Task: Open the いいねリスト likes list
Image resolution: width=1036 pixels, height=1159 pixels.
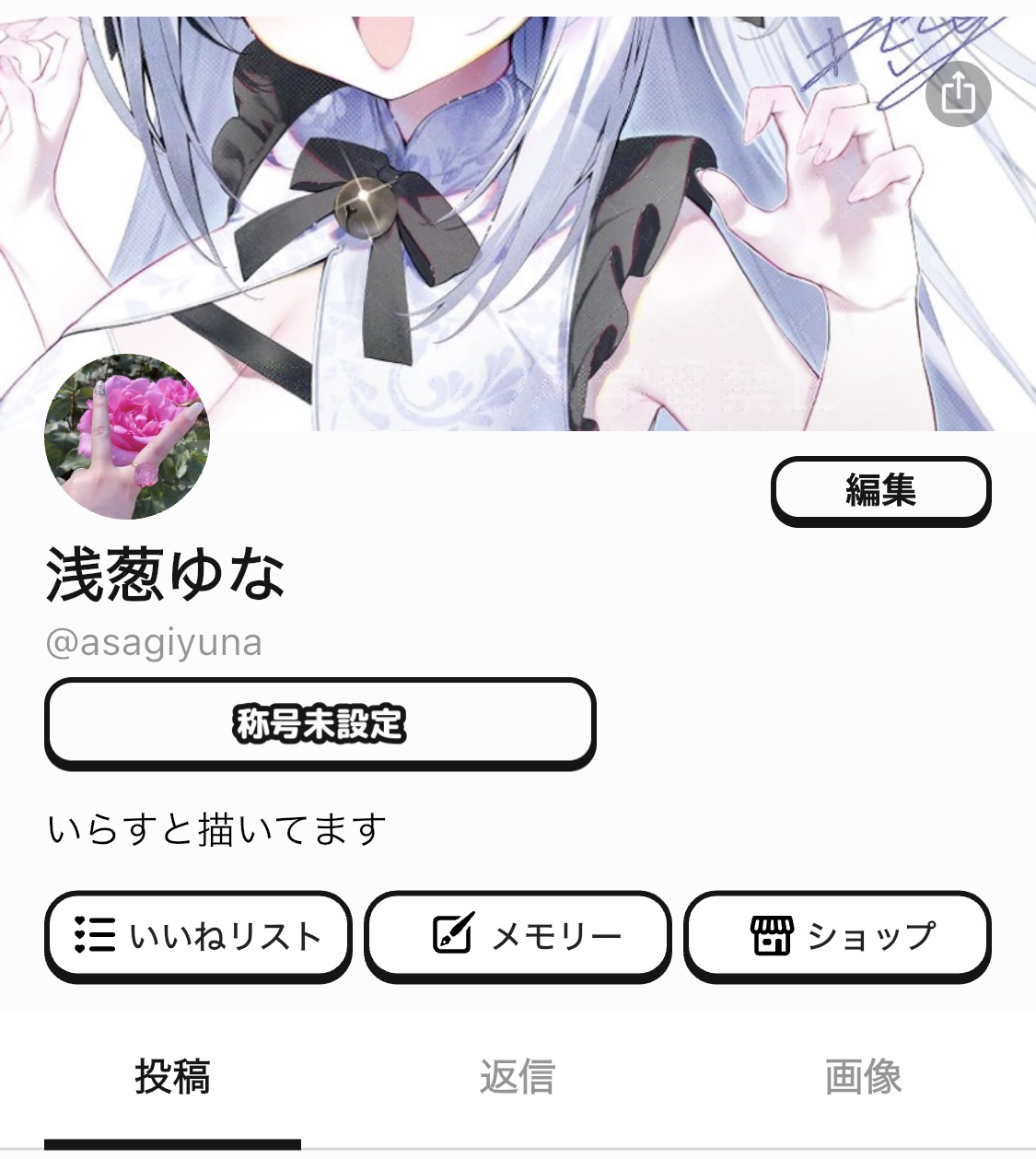Action: pos(198,935)
